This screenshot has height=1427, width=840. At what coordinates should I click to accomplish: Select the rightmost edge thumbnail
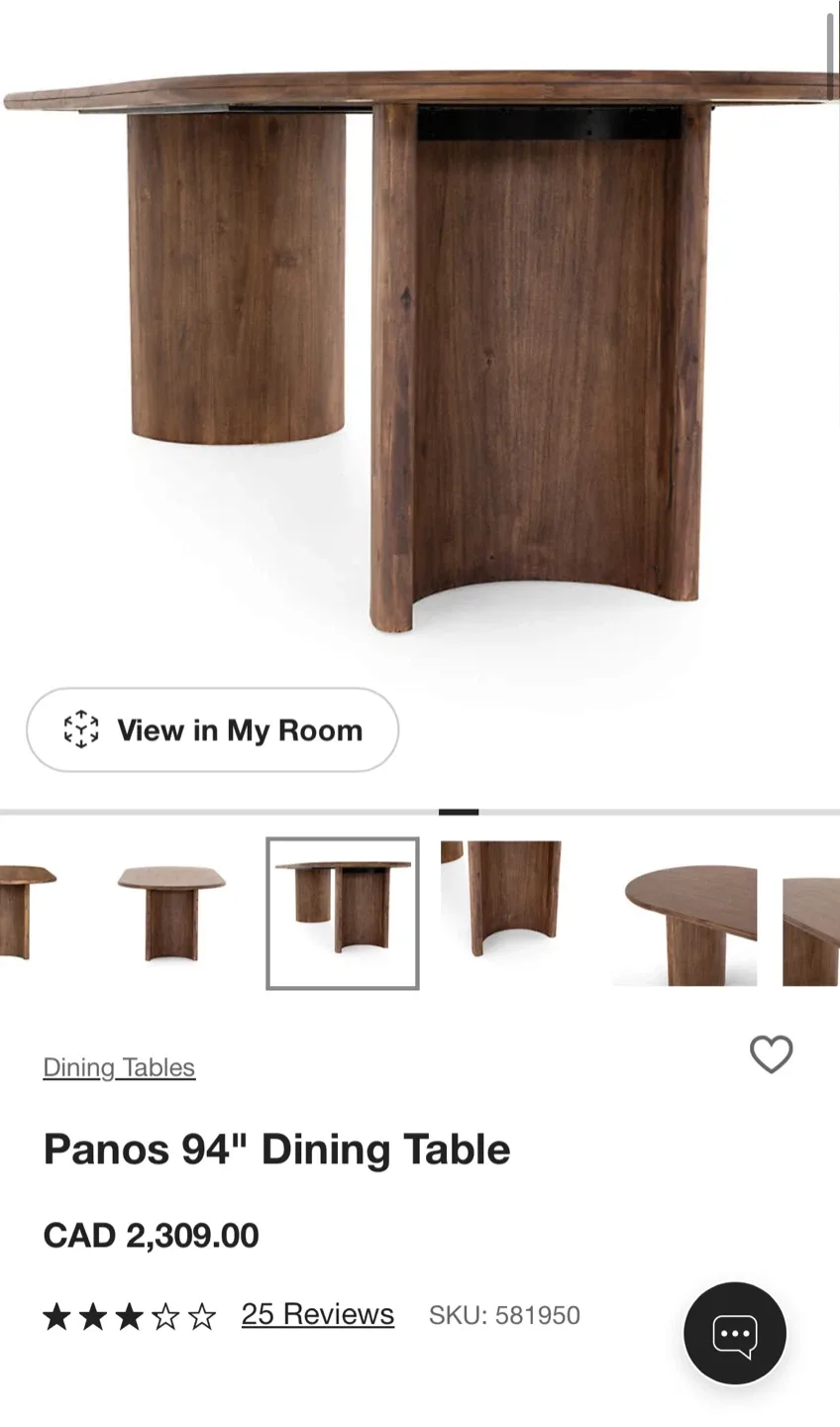click(812, 912)
